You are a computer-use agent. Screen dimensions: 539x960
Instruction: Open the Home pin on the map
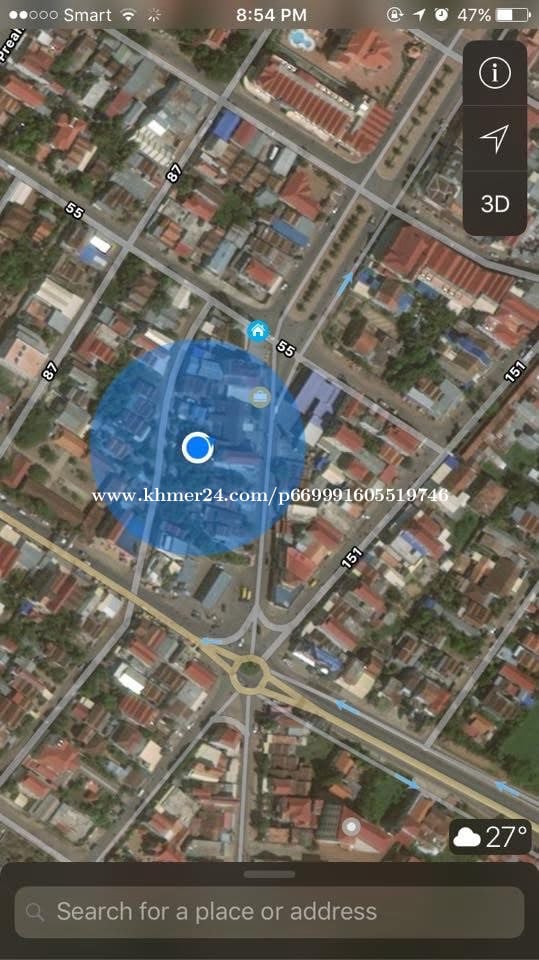point(258,331)
